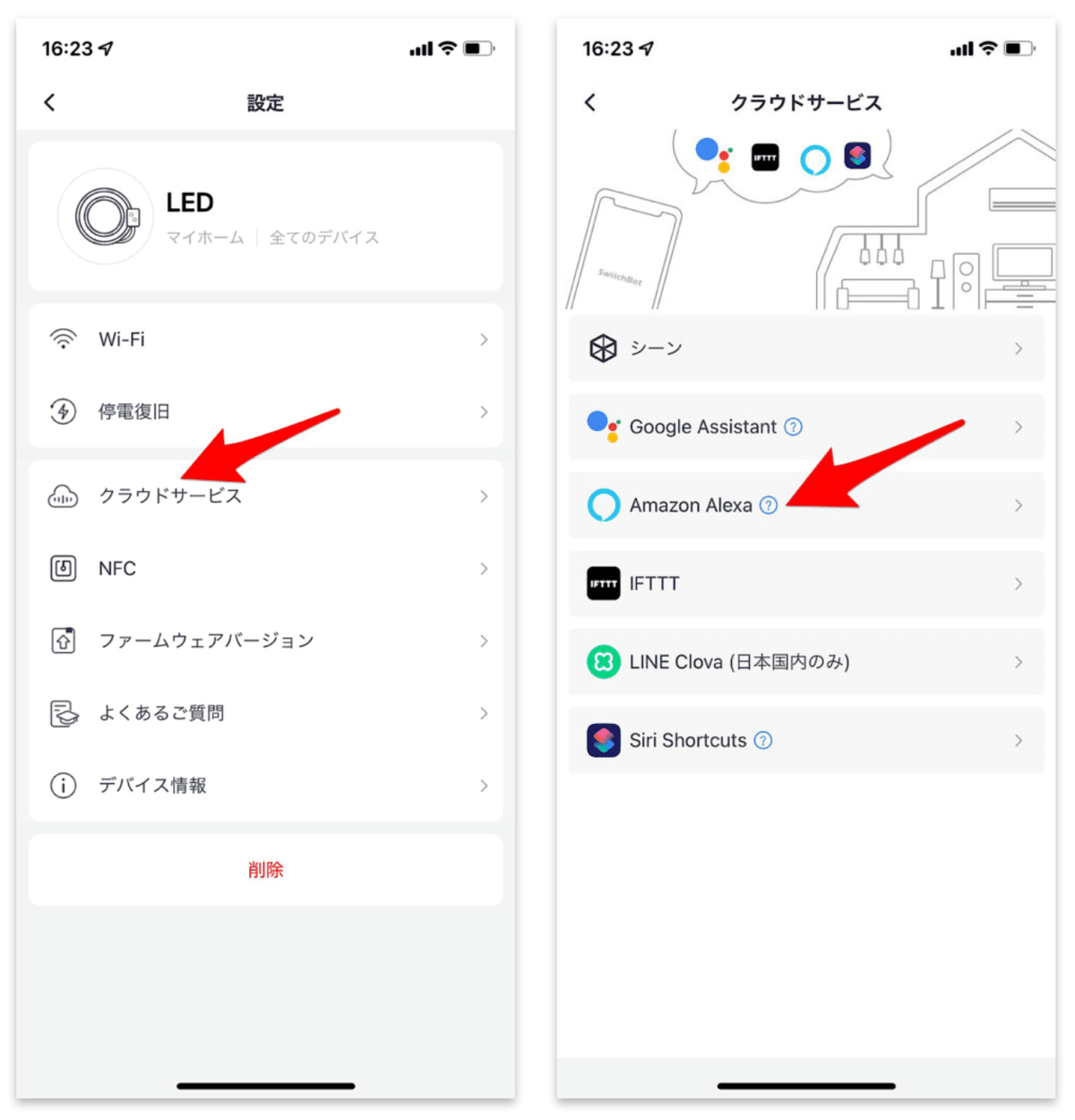This screenshot has width=1075, height=1120.
Task: Open デバイス情報
Action: click(x=265, y=786)
